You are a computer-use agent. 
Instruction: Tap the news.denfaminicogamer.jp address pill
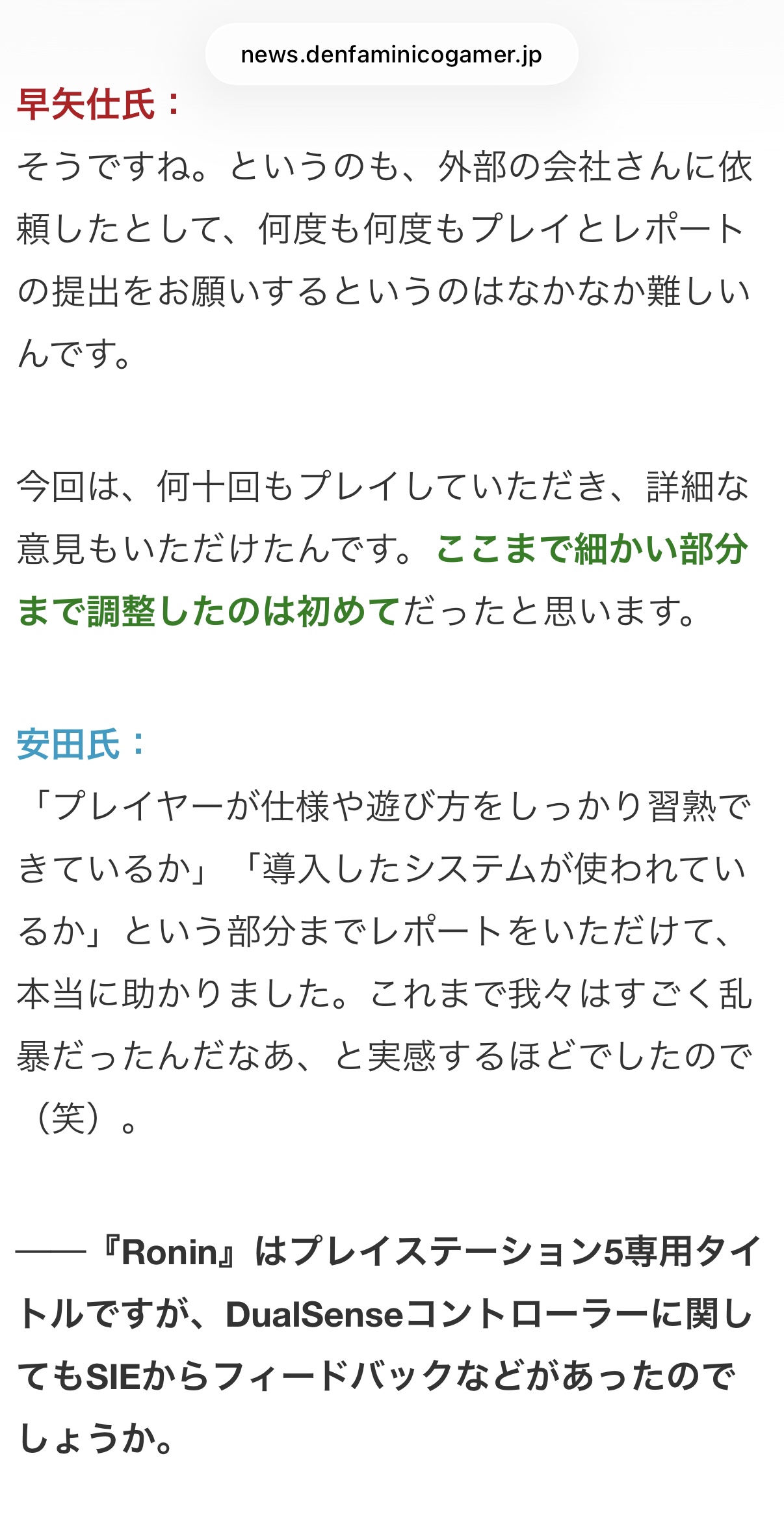[391, 55]
